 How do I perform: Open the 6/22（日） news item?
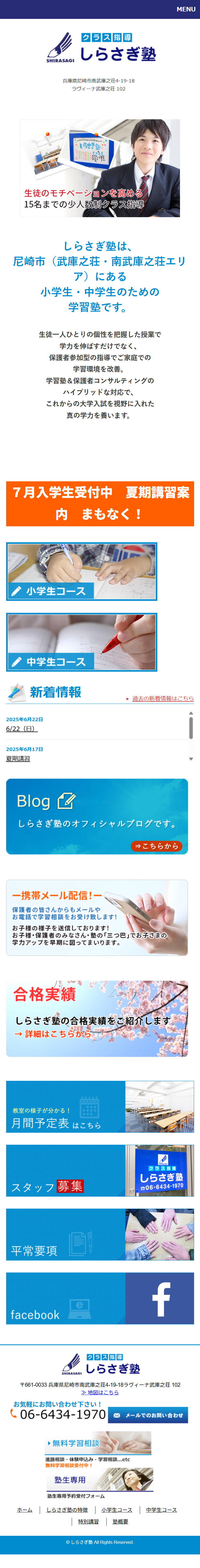pyautogui.click(x=21, y=729)
